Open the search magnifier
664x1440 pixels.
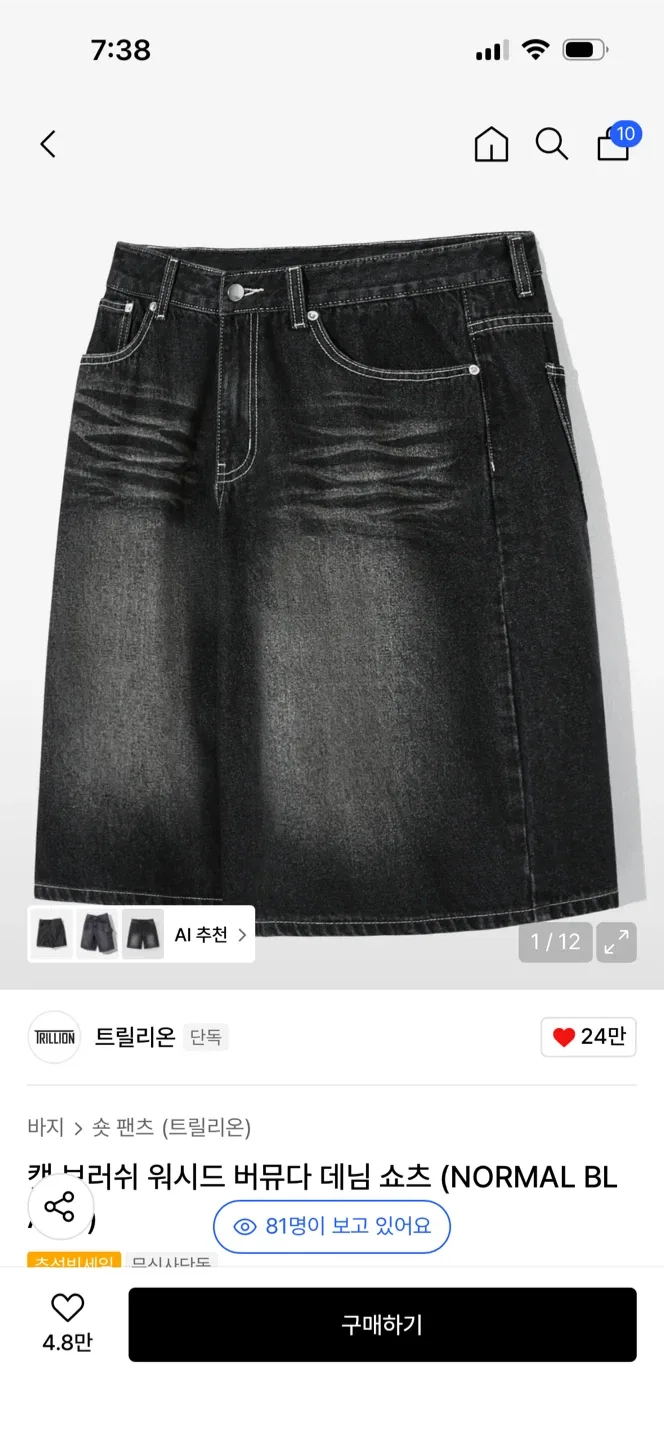pyautogui.click(x=551, y=144)
